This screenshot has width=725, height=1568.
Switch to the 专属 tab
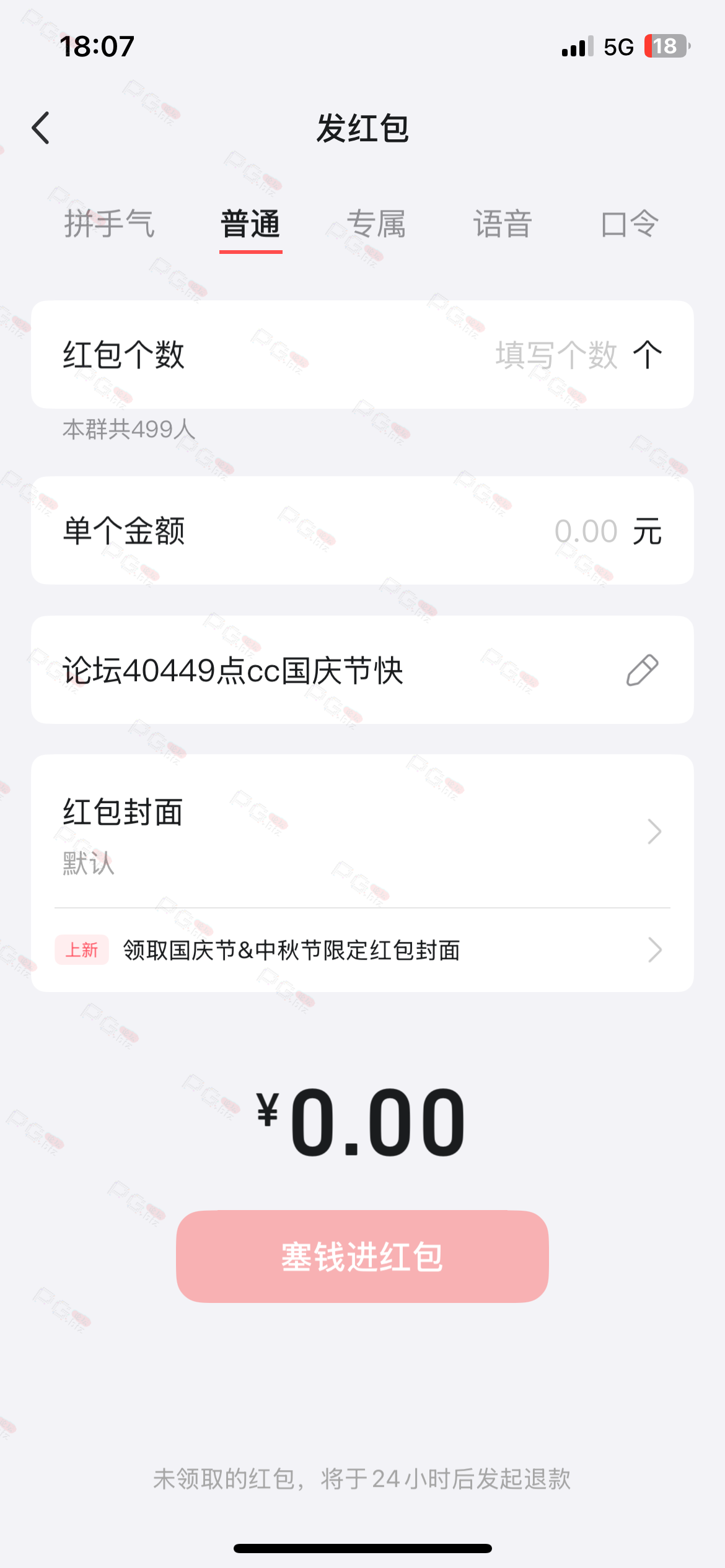376,224
